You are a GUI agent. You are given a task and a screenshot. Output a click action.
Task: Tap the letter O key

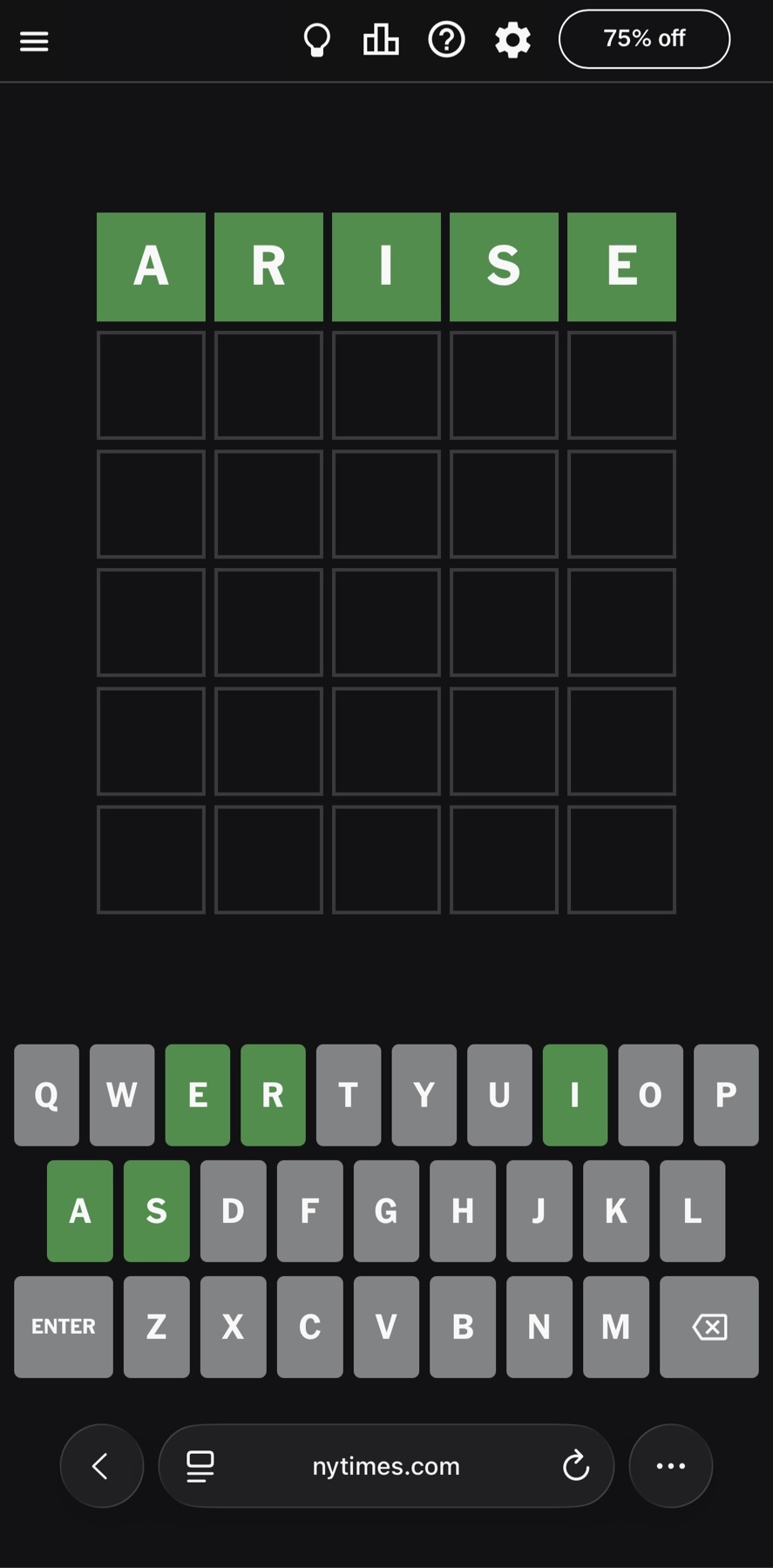tap(650, 1095)
